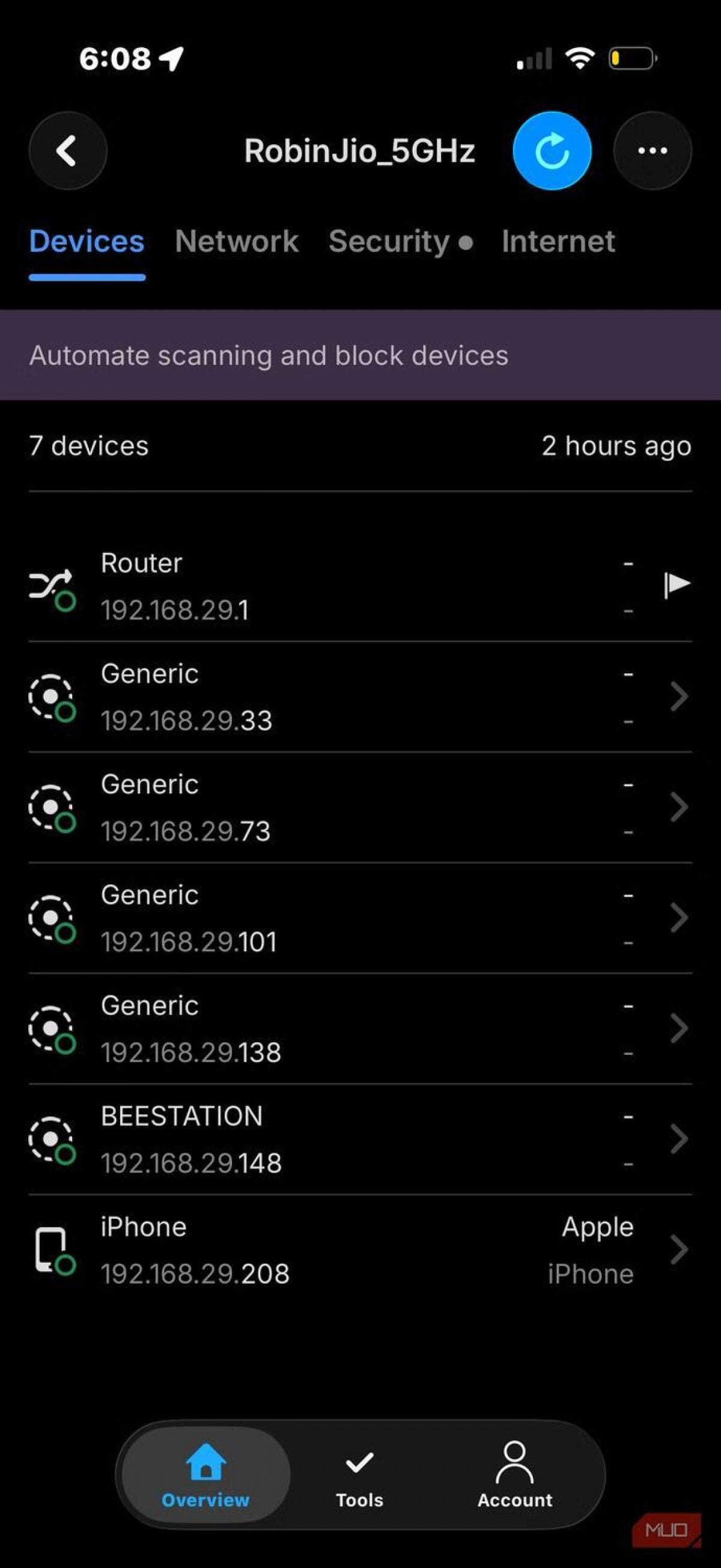Open the iPhone device at 192.168.29.208
The image size is (721, 1568).
coord(360,1249)
